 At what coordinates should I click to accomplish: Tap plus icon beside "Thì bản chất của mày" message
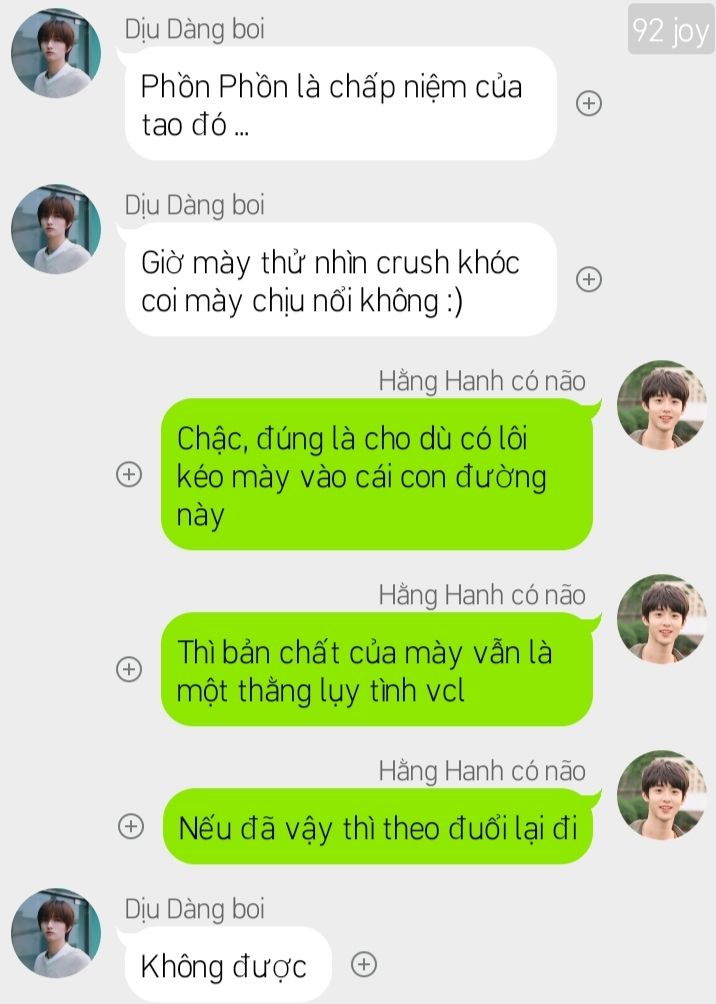[129, 669]
